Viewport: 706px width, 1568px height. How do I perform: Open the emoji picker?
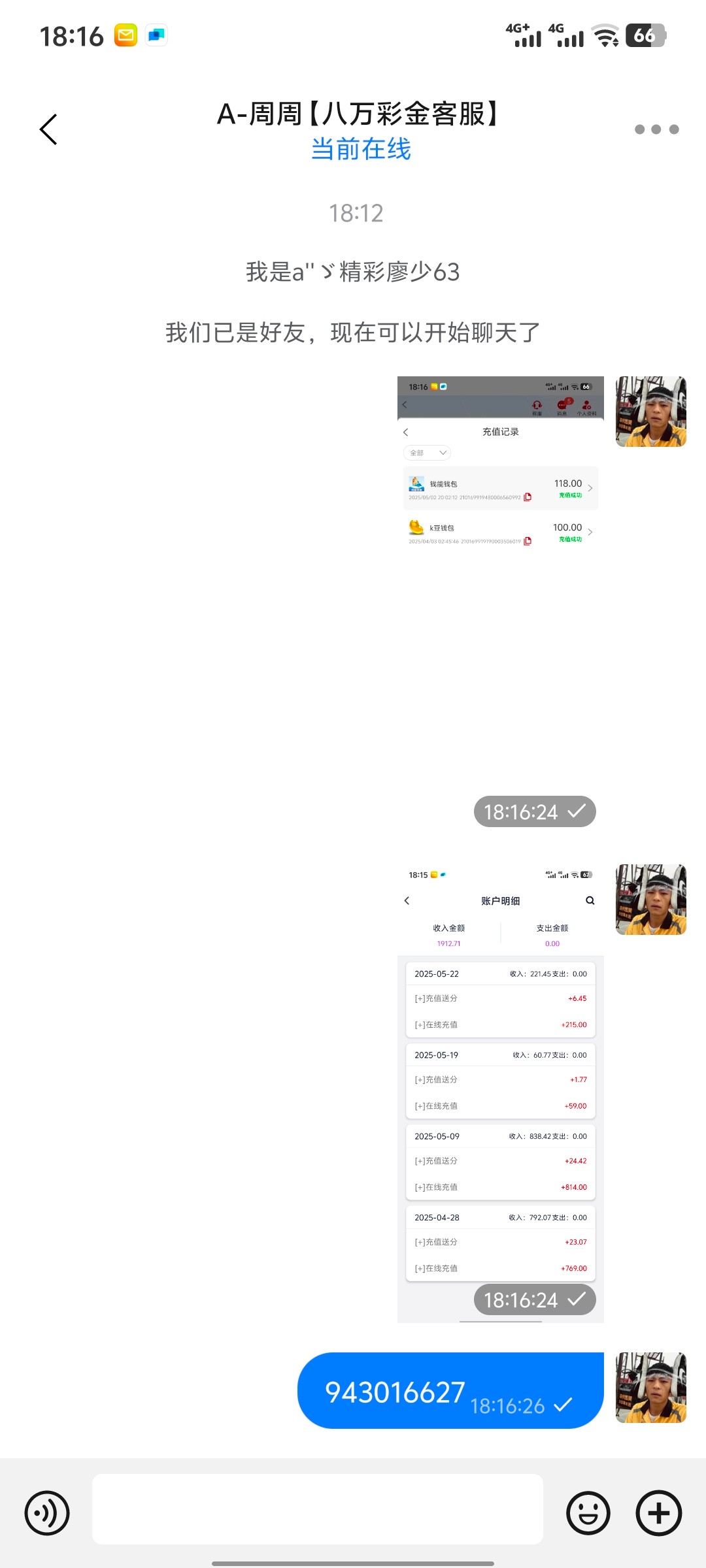coord(588,1512)
